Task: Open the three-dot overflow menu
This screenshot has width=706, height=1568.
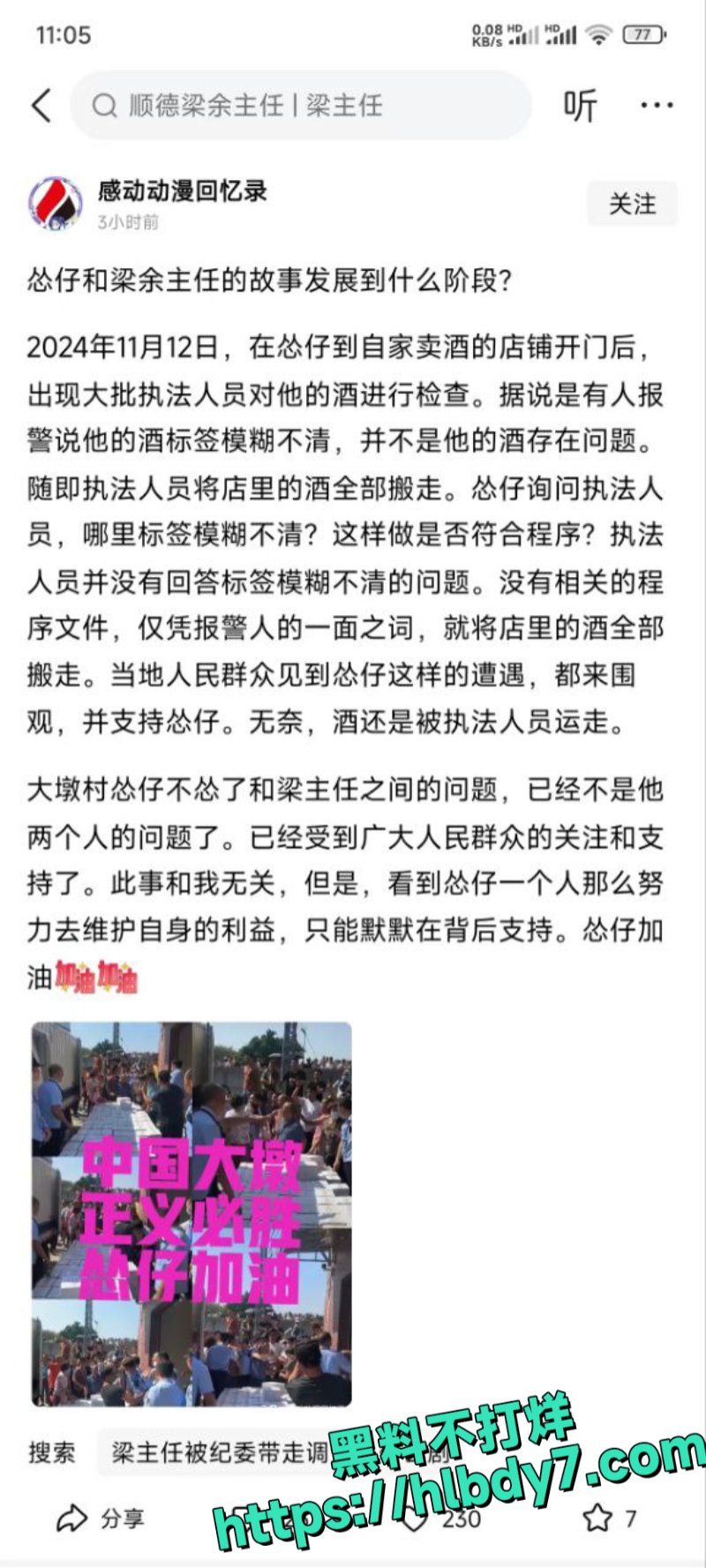Action: point(657,106)
